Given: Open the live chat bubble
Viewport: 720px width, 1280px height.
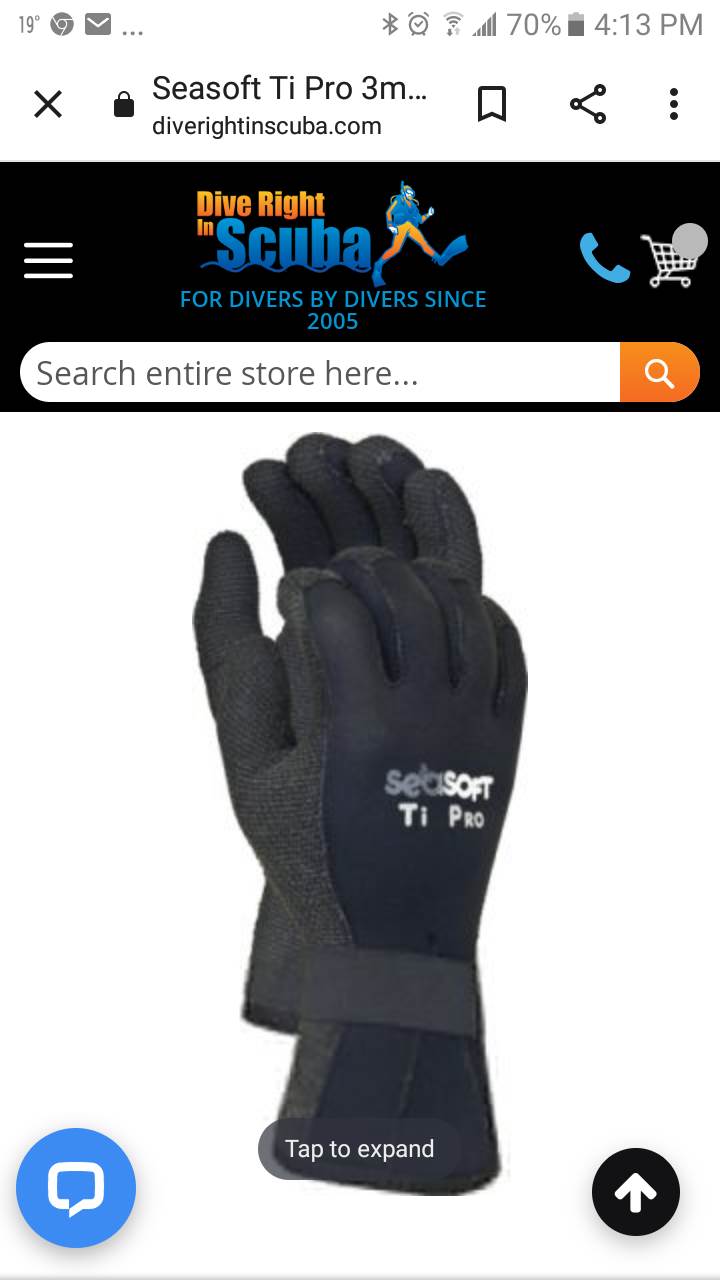Looking at the screenshot, I should point(76,1188).
